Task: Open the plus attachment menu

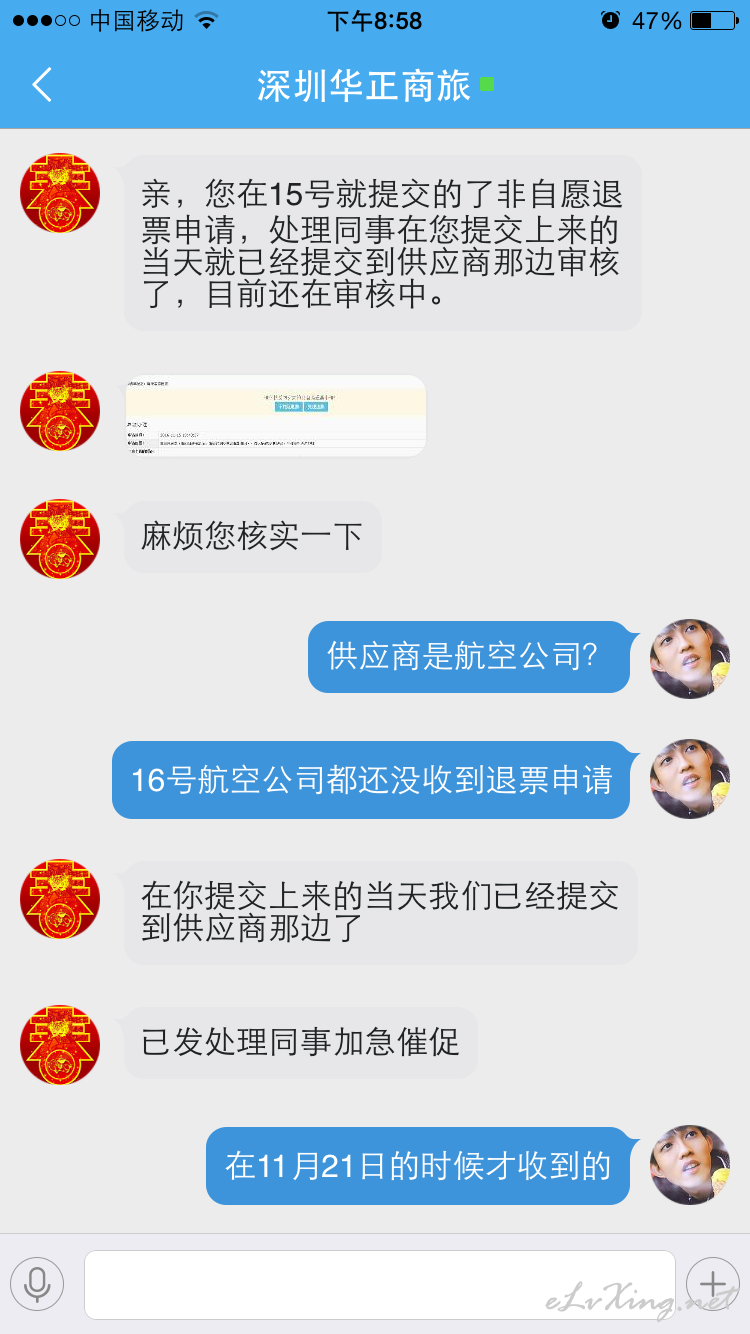Action: tap(712, 1284)
